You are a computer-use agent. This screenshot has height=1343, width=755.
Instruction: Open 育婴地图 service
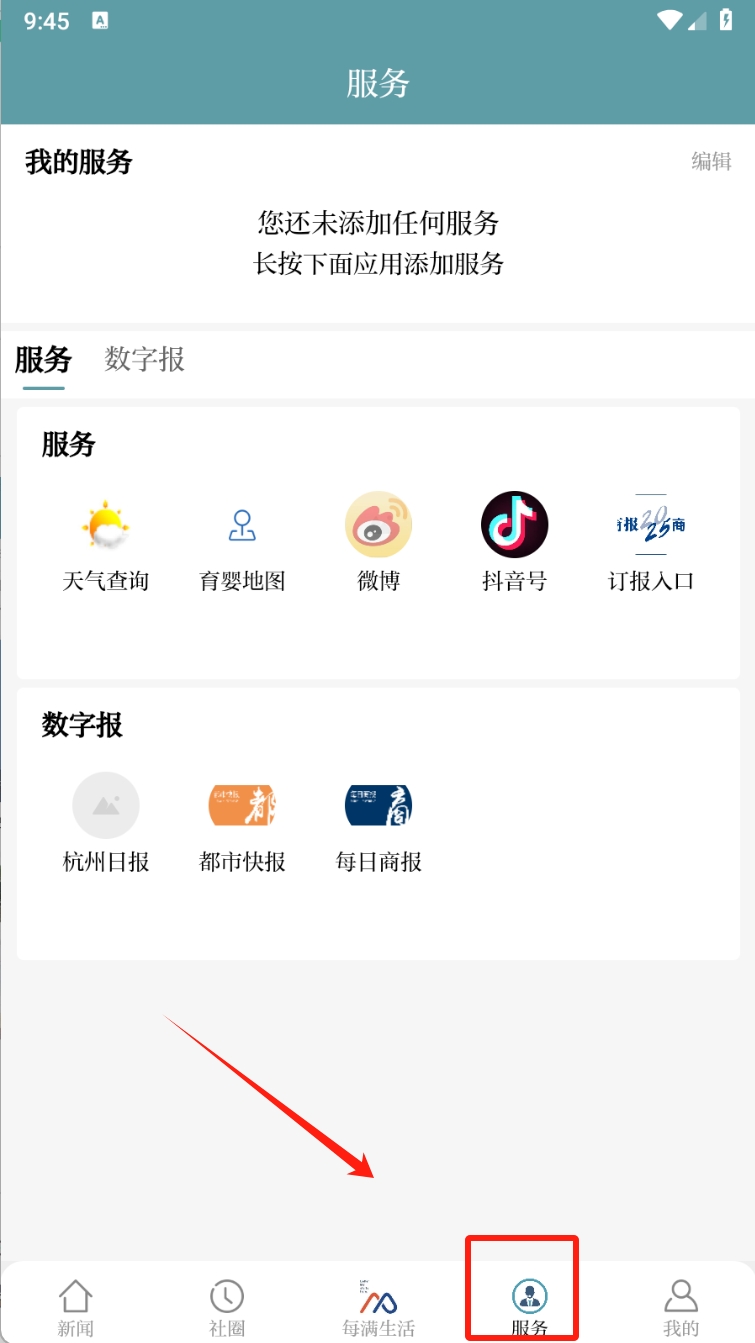pos(242,545)
